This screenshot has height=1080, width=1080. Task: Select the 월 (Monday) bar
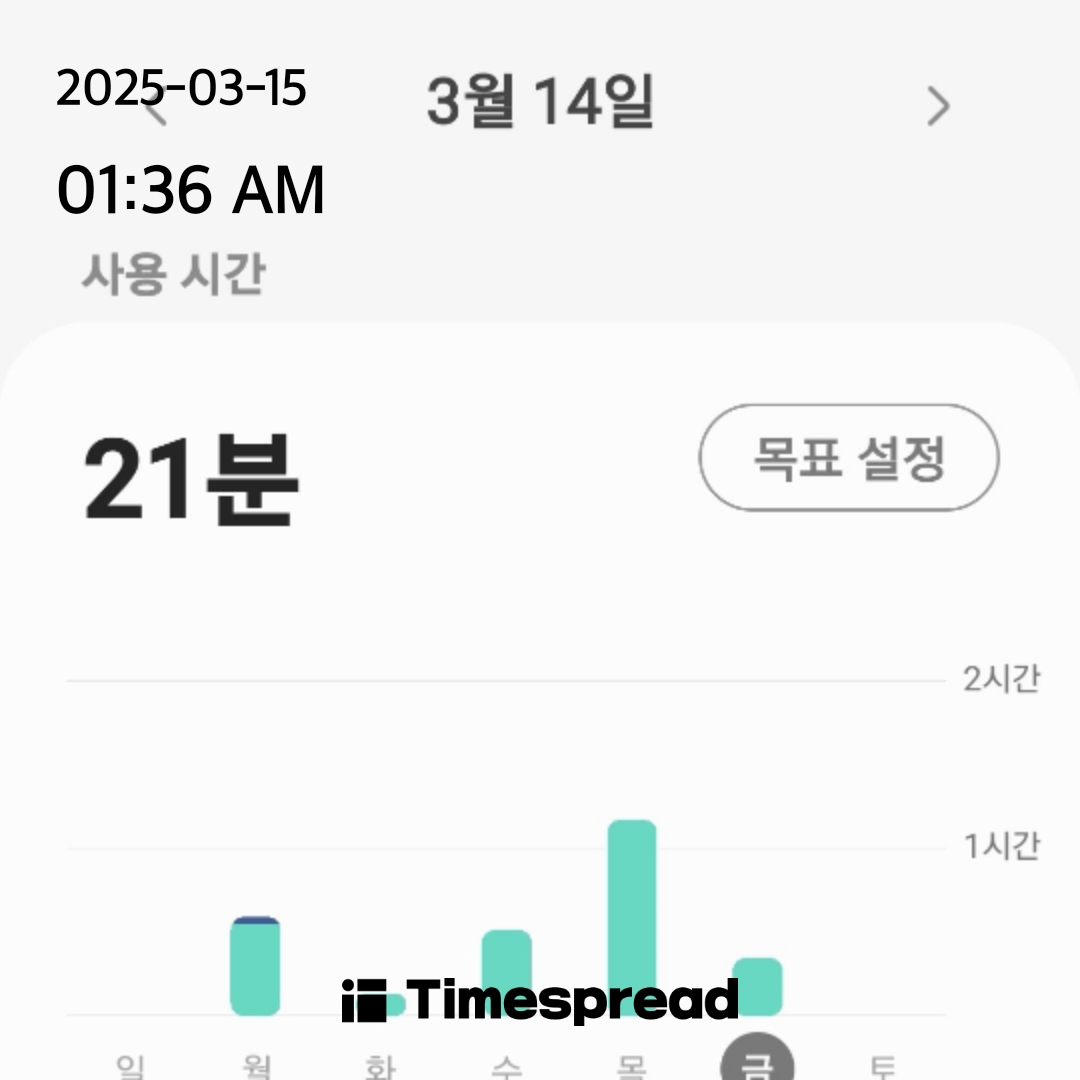point(255,966)
